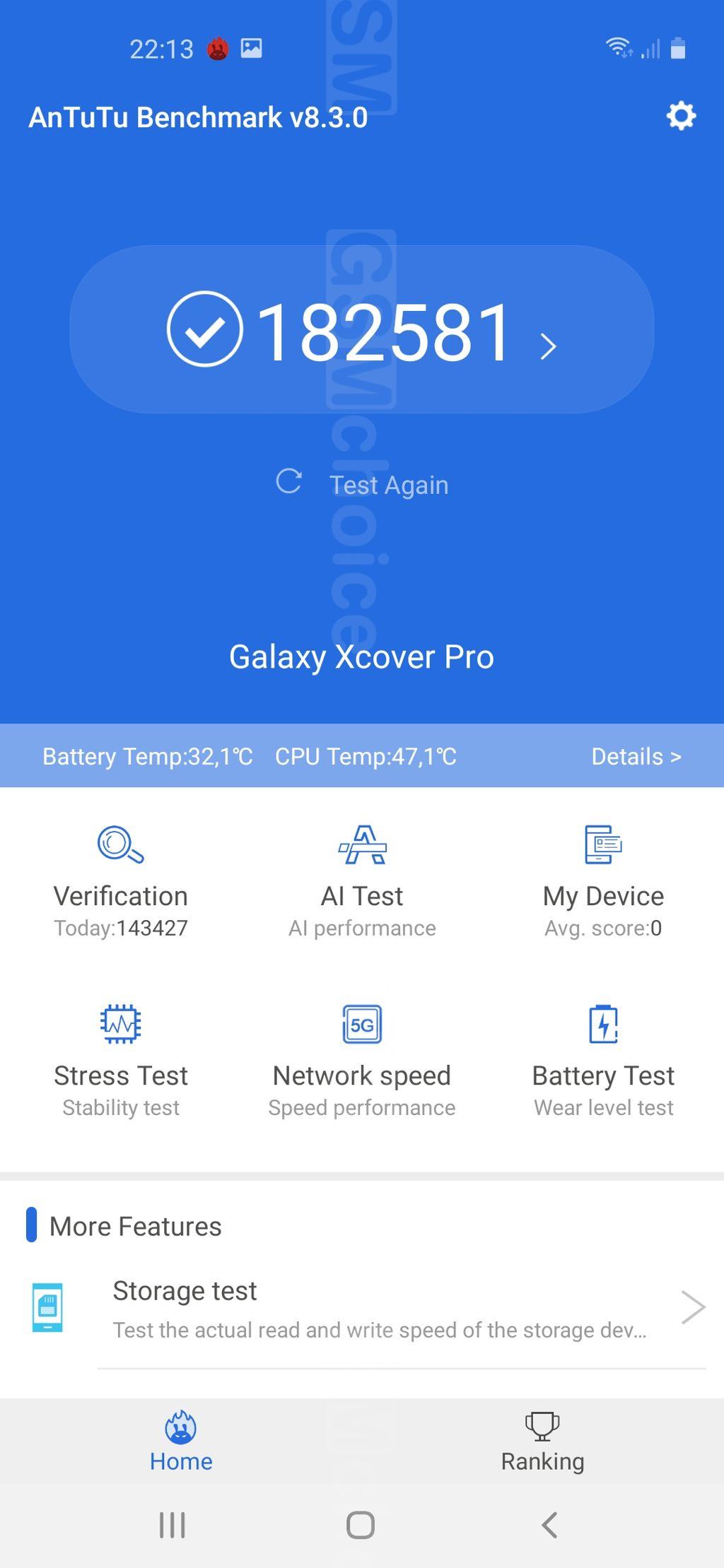The image size is (724, 1568).
Task: Select the Home tab
Action: point(181,1443)
